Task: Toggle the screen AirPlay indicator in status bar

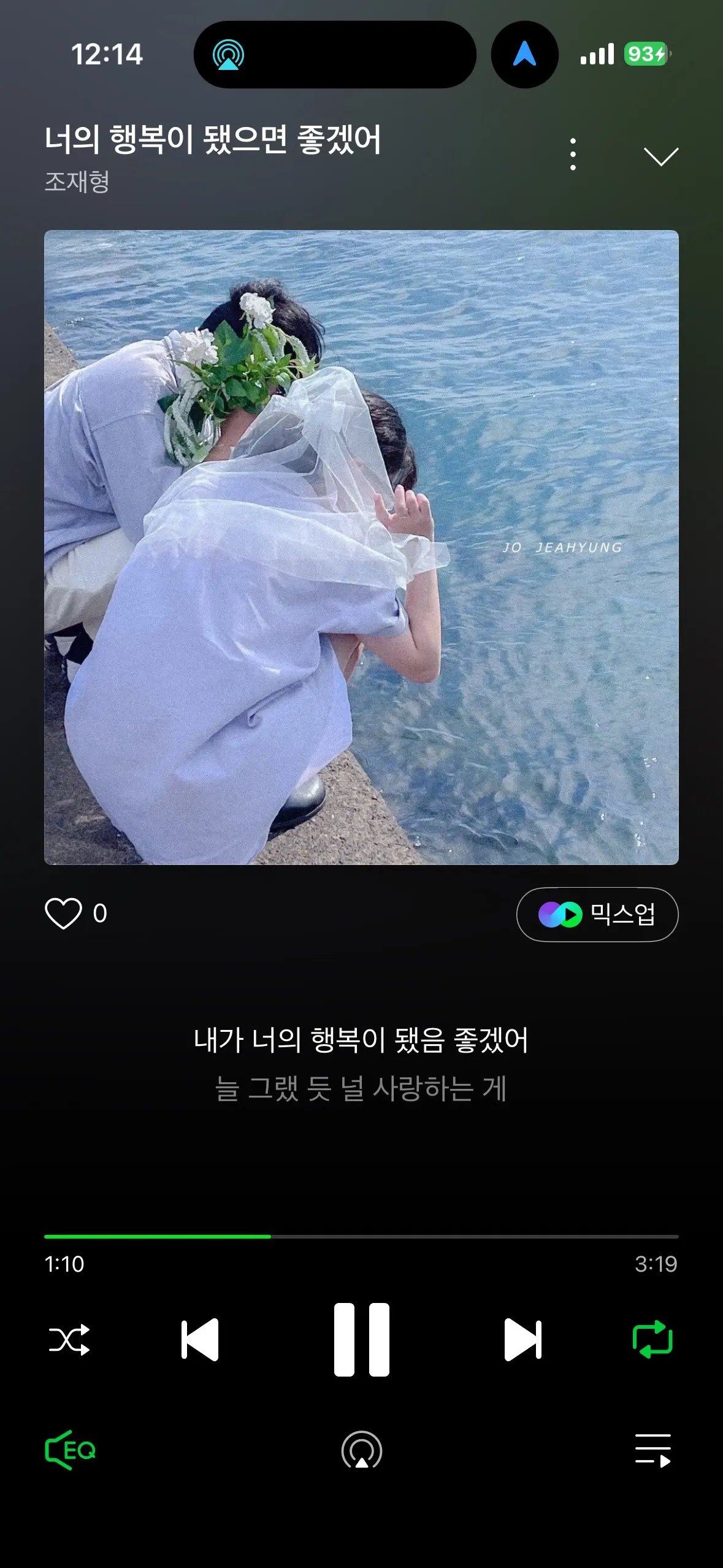Action: pyautogui.click(x=228, y=55)
